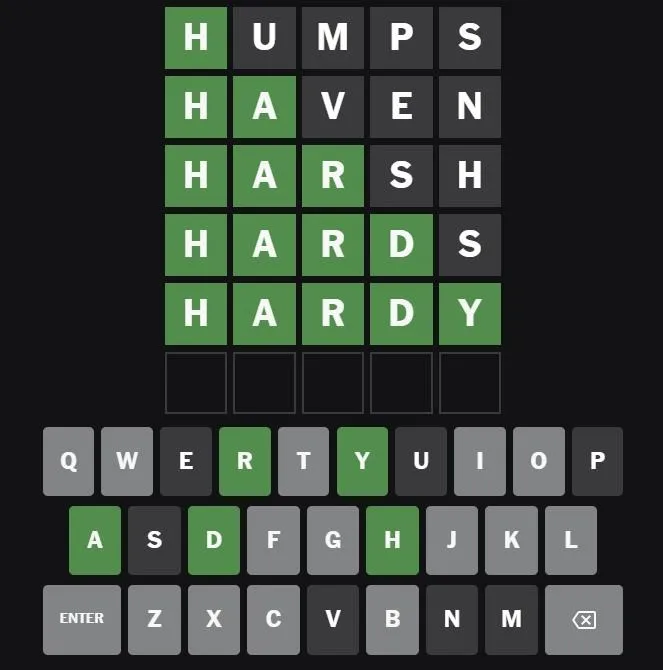This screenshot has height=670, width=663.
Task: Tap the O key
Action: tap(539, 461)
